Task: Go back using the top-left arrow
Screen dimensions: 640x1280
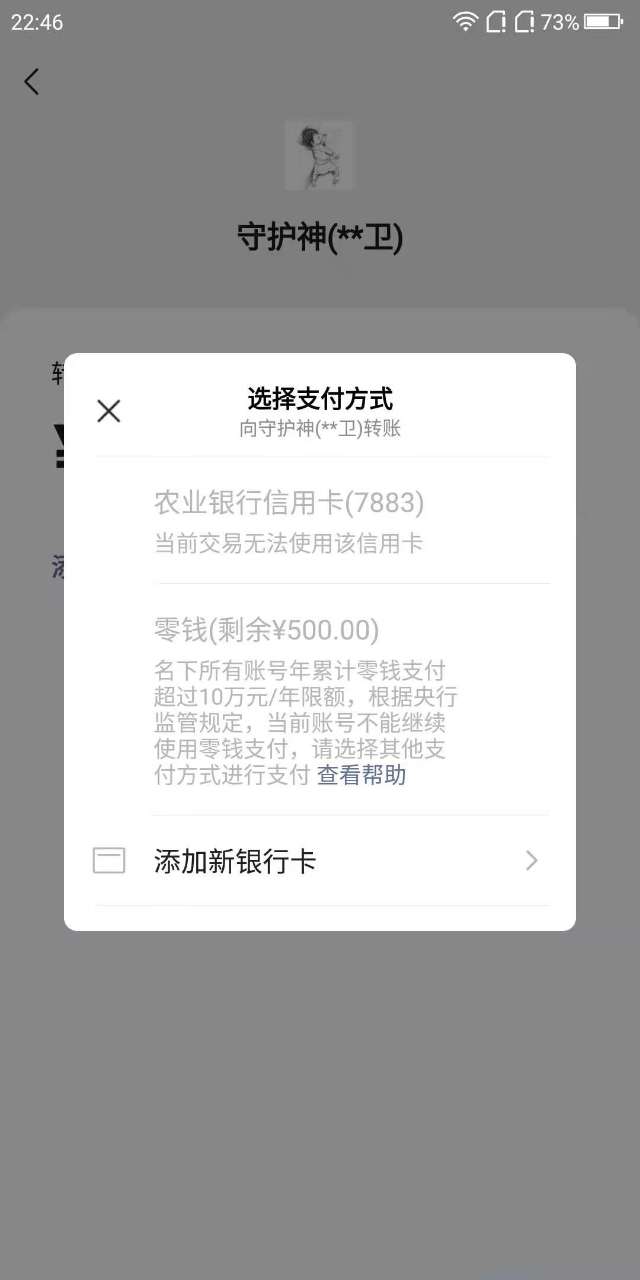Action: point(32,82)
